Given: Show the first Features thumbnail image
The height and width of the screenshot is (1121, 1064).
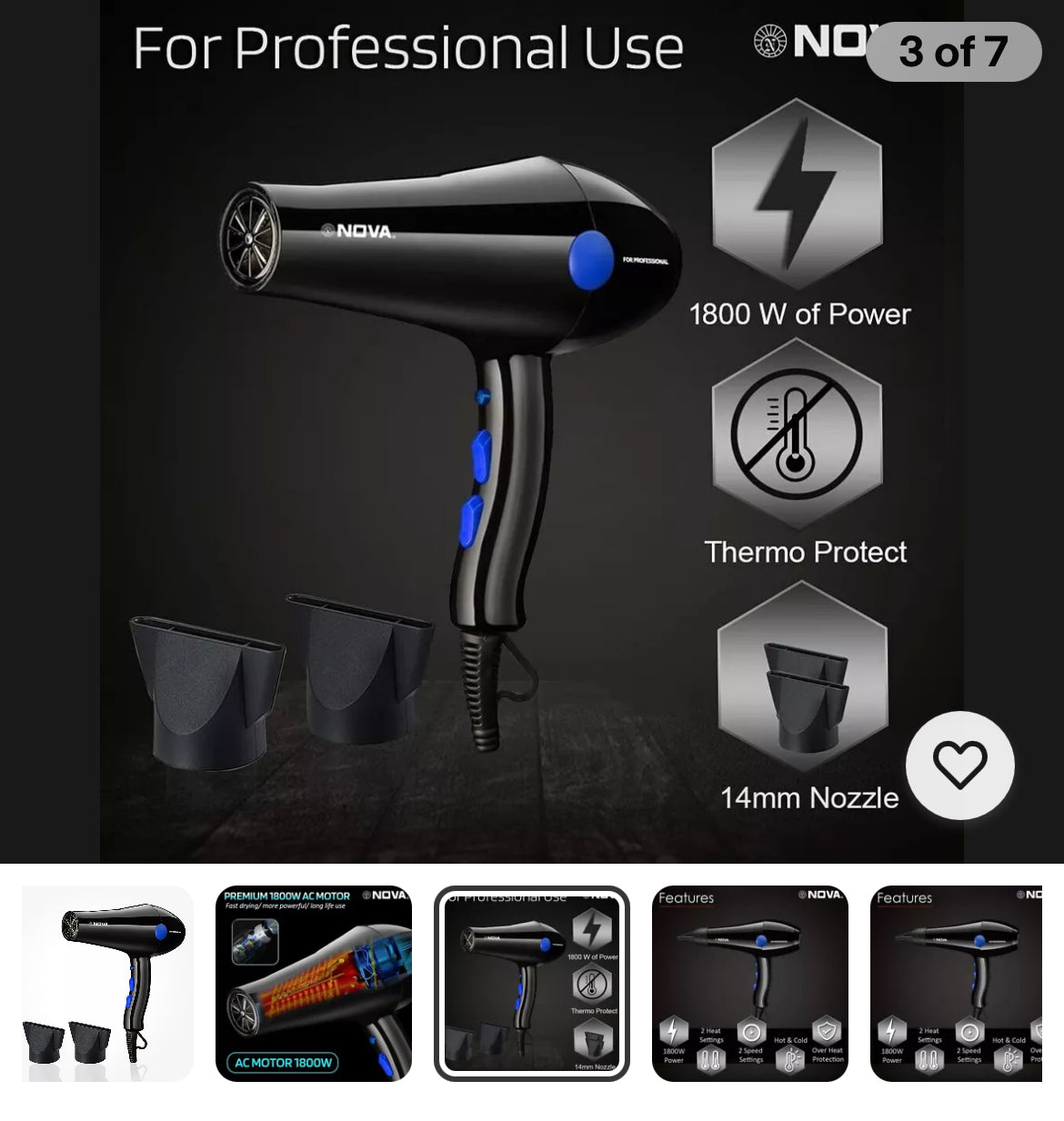Looking at the screenshot, I should pos(750,983).
